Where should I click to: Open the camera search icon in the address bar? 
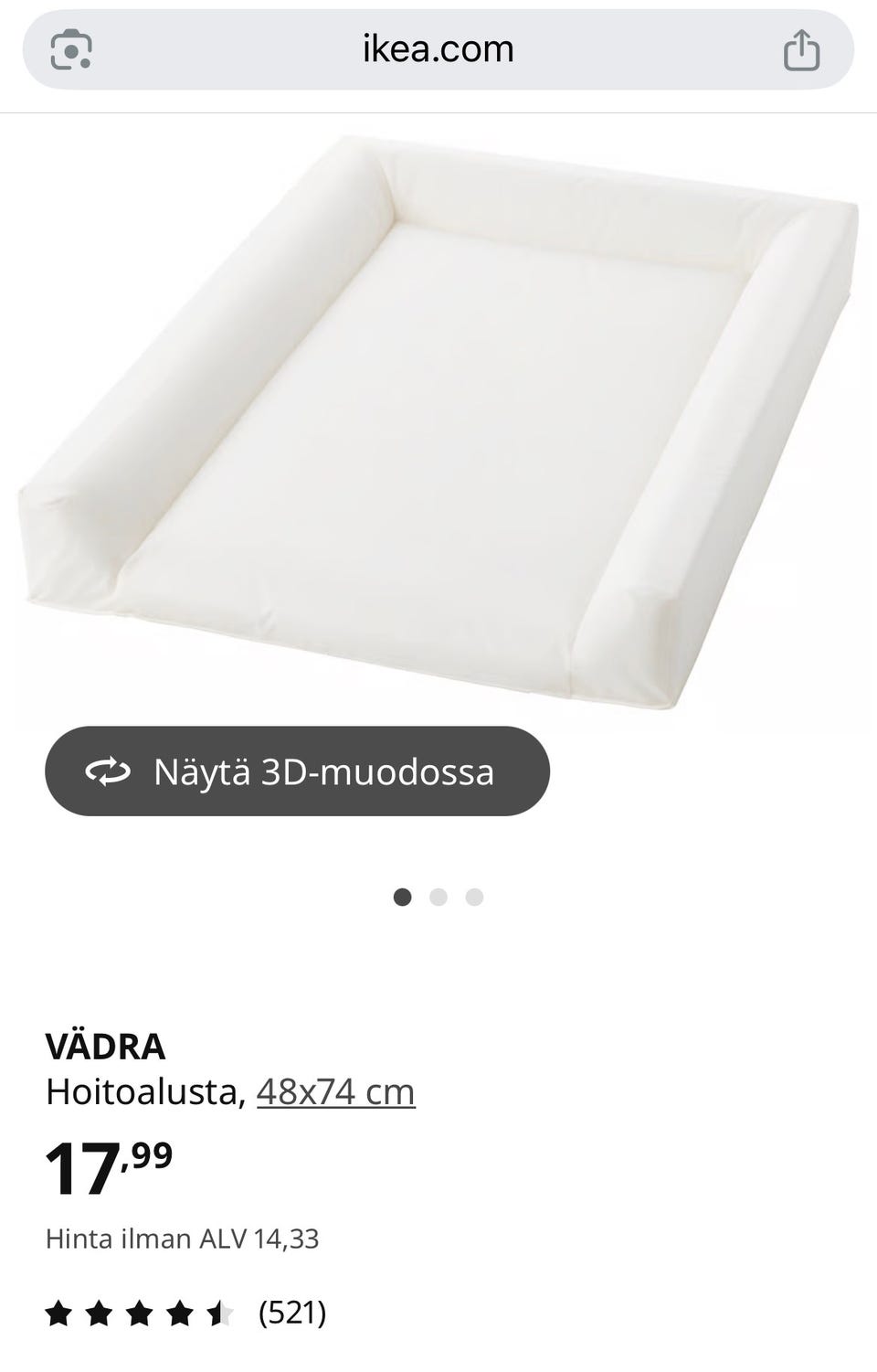coord(70,49)
